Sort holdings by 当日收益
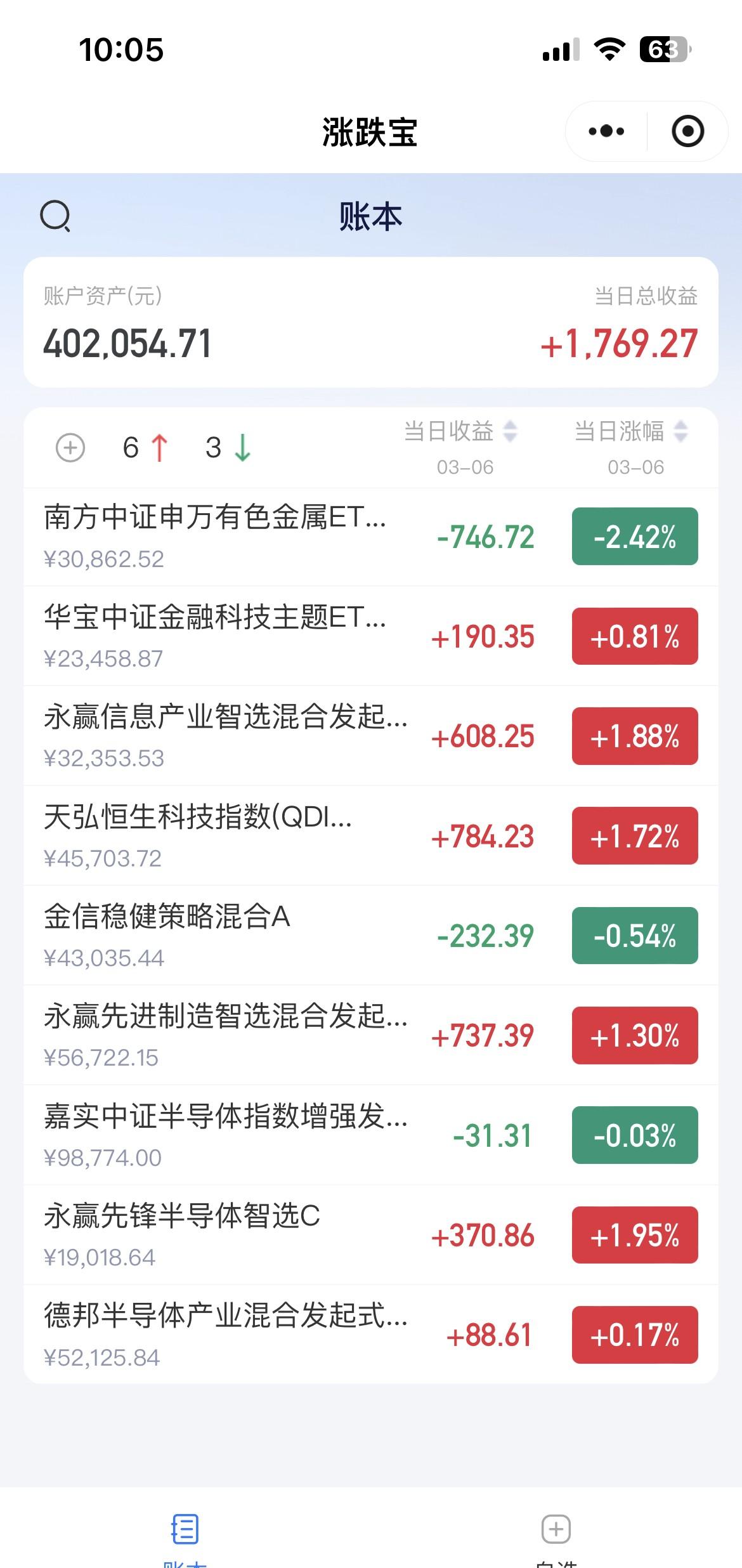This screenshot has height=1568, width=742. [460, 432]
